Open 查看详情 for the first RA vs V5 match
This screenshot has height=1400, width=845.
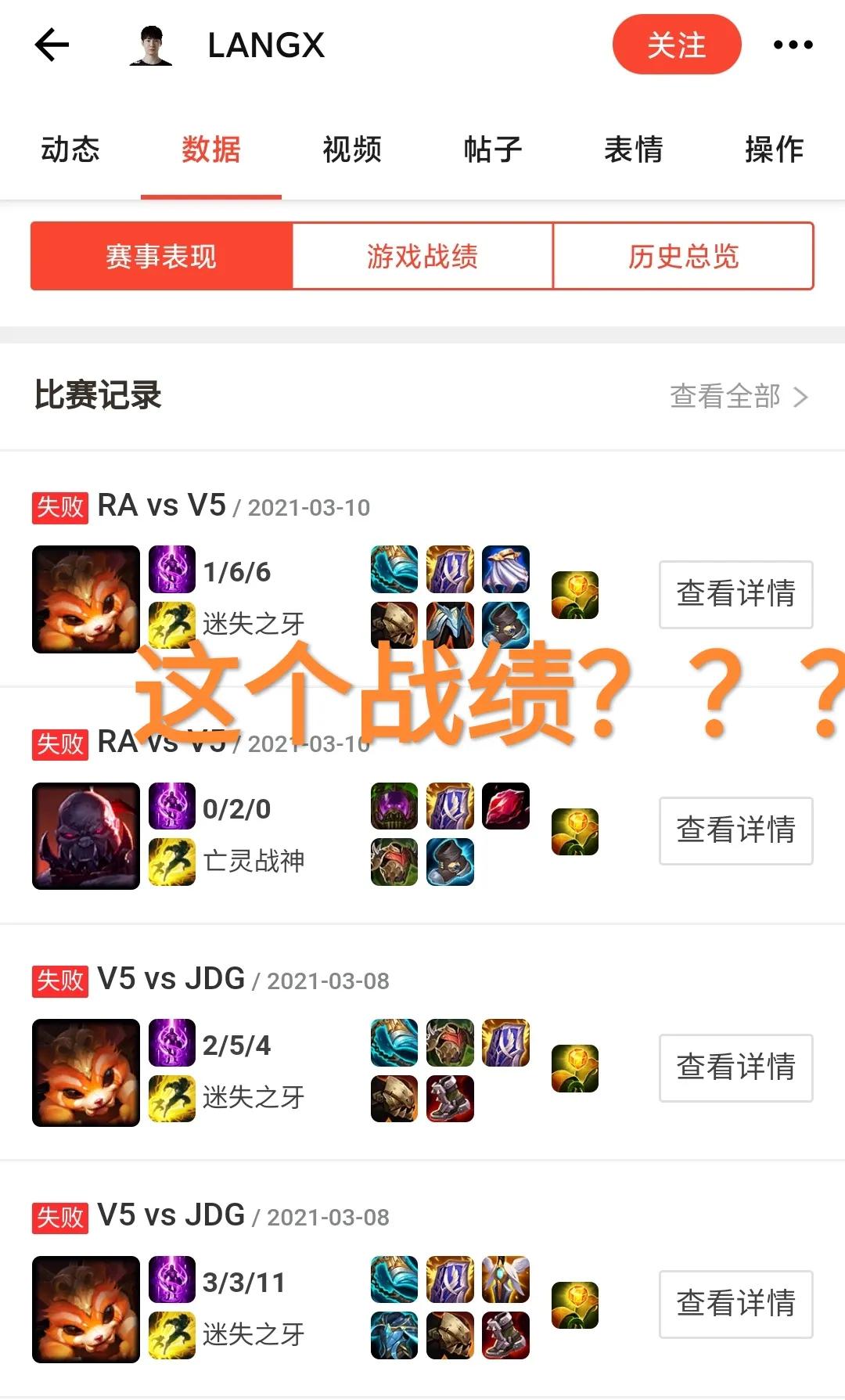coord(735,596)
